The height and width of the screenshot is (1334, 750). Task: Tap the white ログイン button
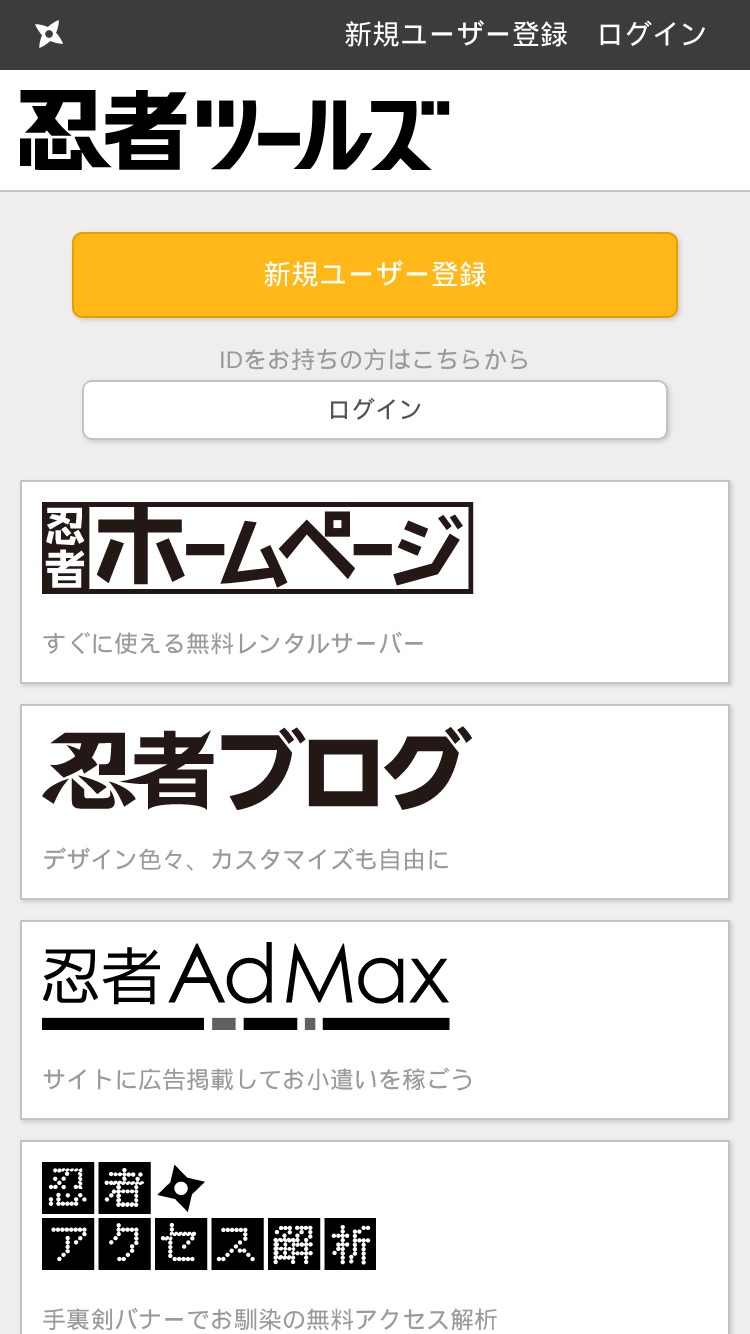(x=375, y=410)
